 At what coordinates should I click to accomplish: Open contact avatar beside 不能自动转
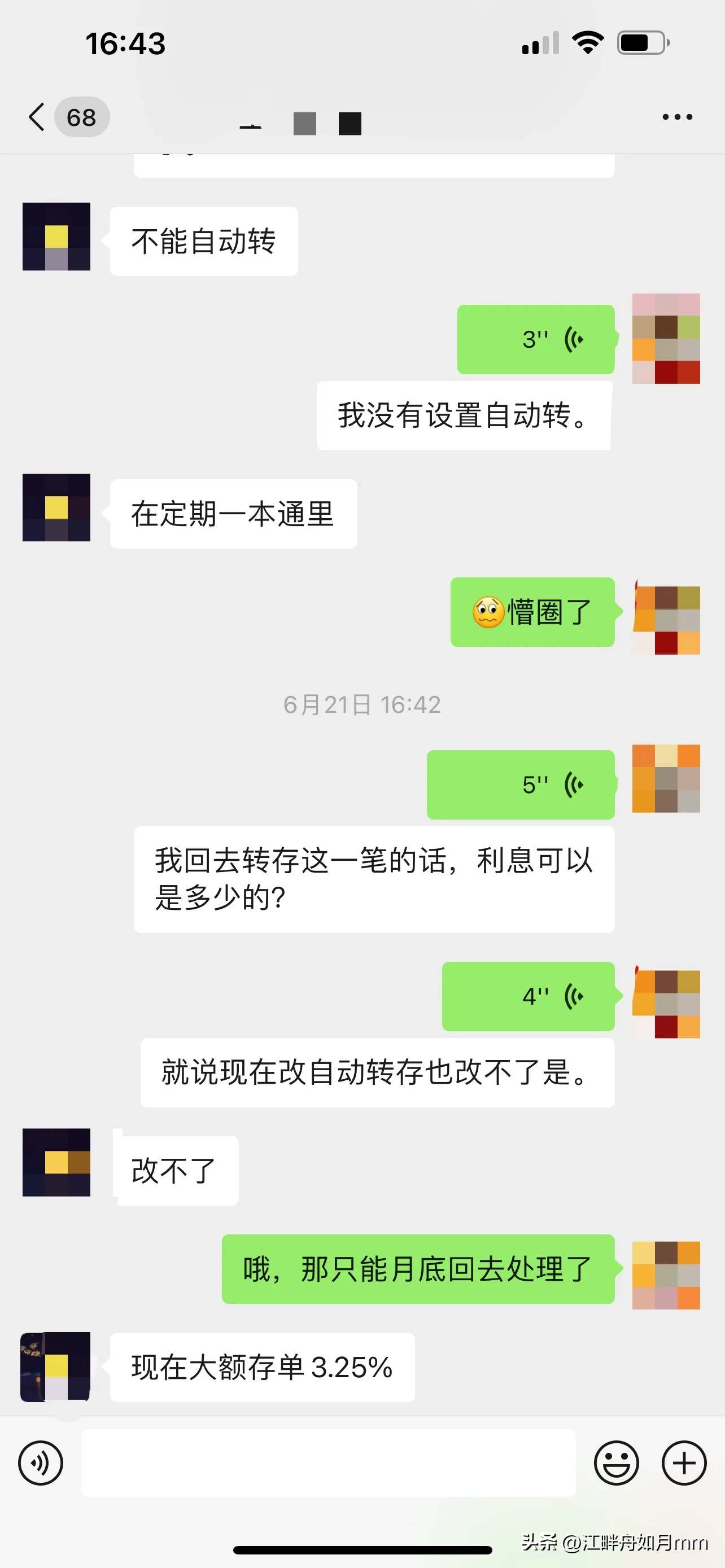56,237
